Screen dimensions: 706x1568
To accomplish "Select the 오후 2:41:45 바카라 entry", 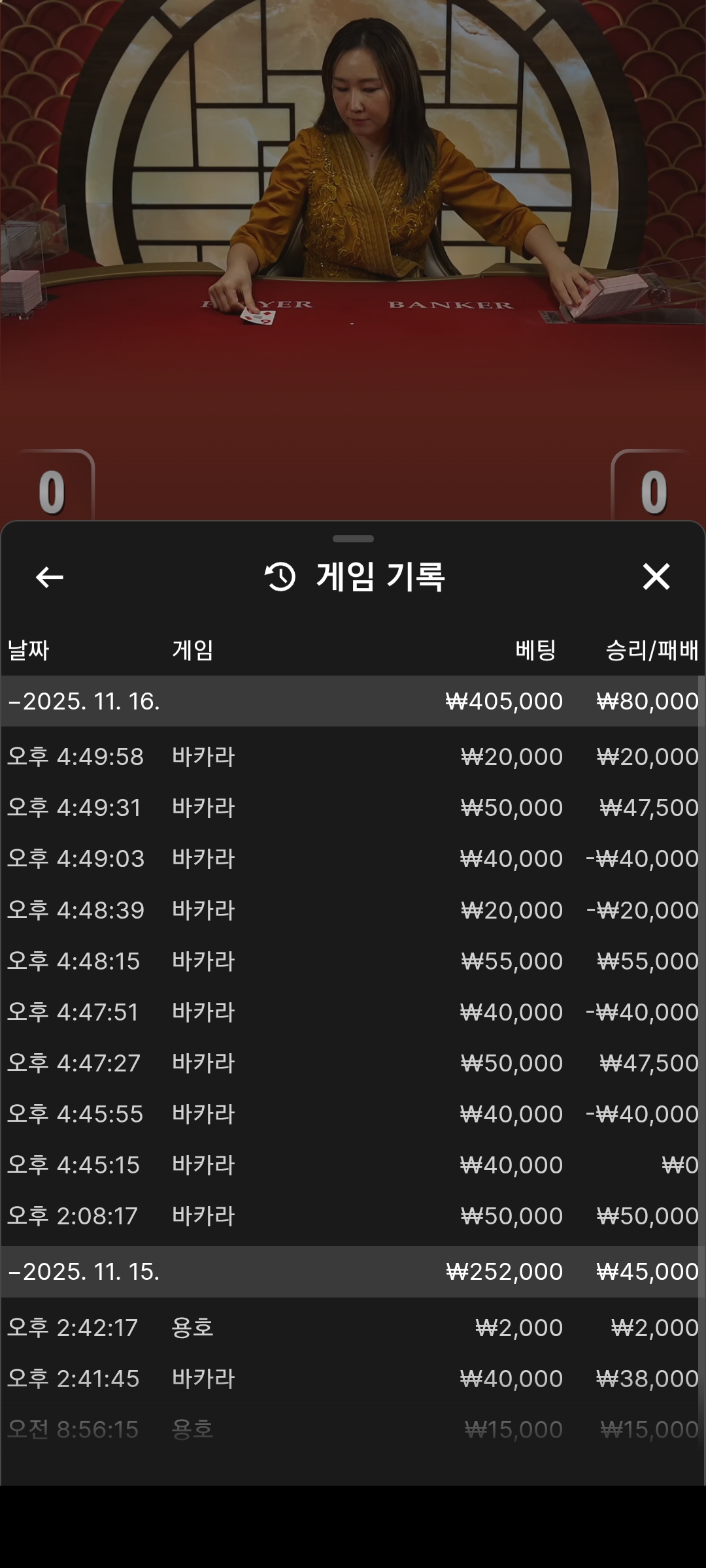I will click(353, 1379).
